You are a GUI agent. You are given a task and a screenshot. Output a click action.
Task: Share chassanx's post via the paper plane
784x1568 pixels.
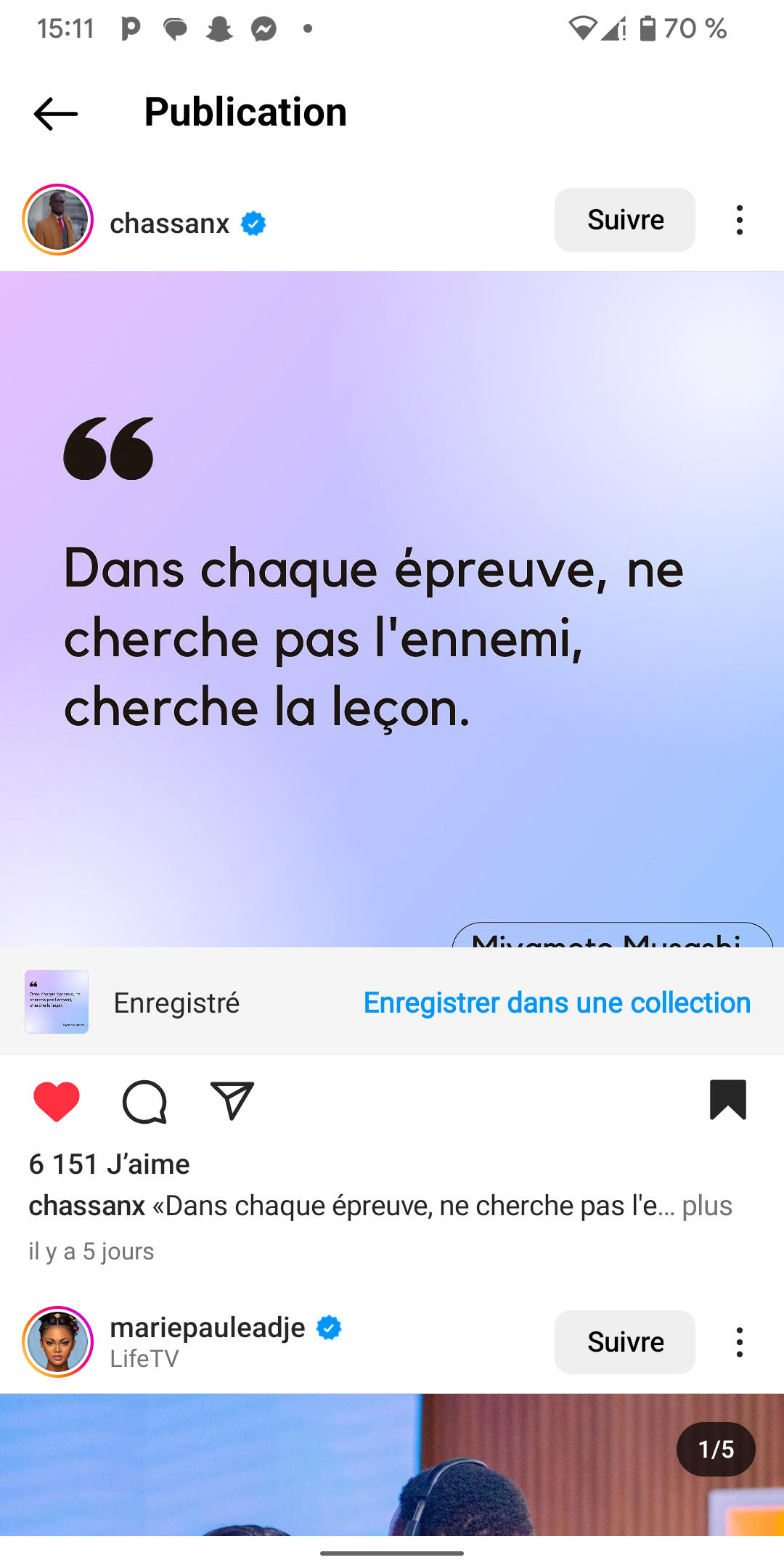(x=232, y=1101)
